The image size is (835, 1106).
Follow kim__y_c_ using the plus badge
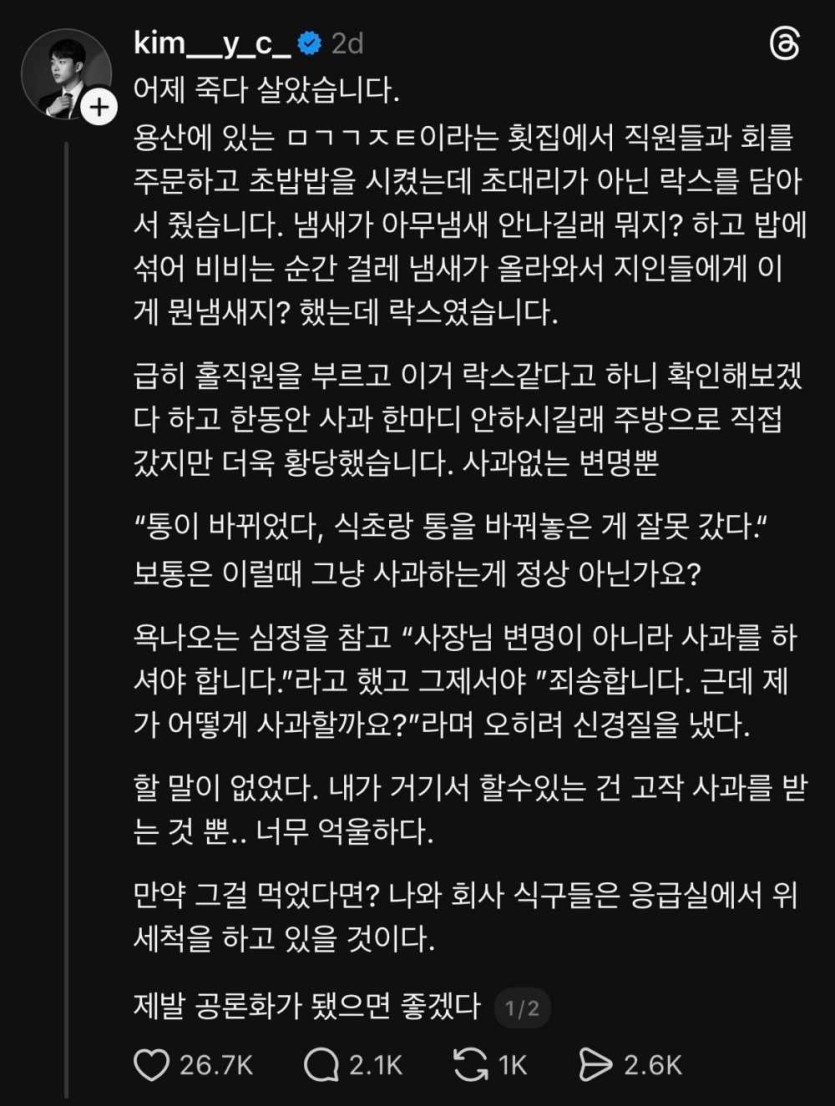[x=99, y=108]
